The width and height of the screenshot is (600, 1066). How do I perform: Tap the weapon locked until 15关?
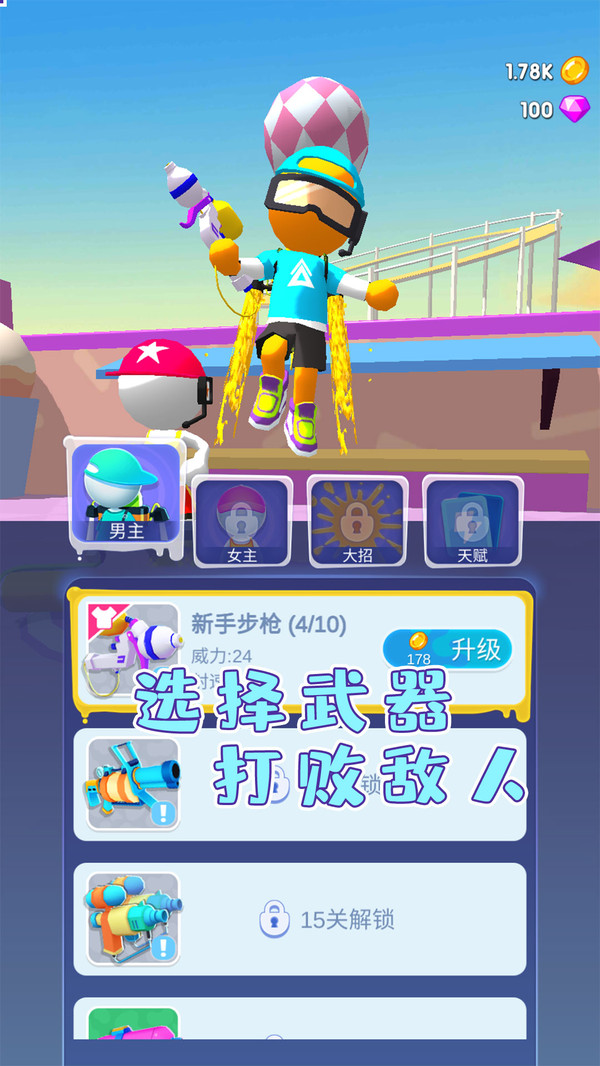pos(300,919)
